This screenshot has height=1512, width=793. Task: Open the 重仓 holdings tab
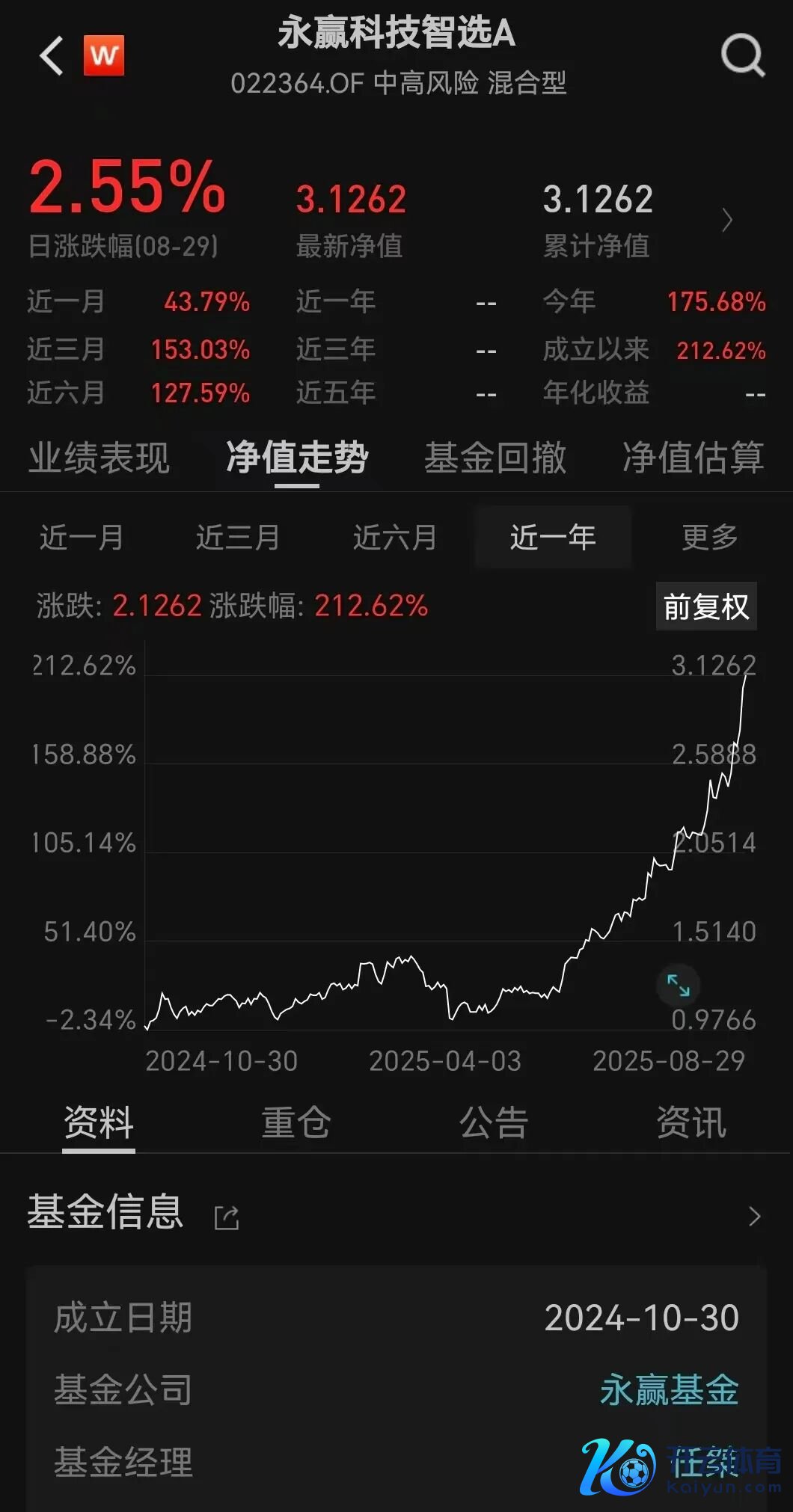pyautogui.click(x=296, y=1122)
